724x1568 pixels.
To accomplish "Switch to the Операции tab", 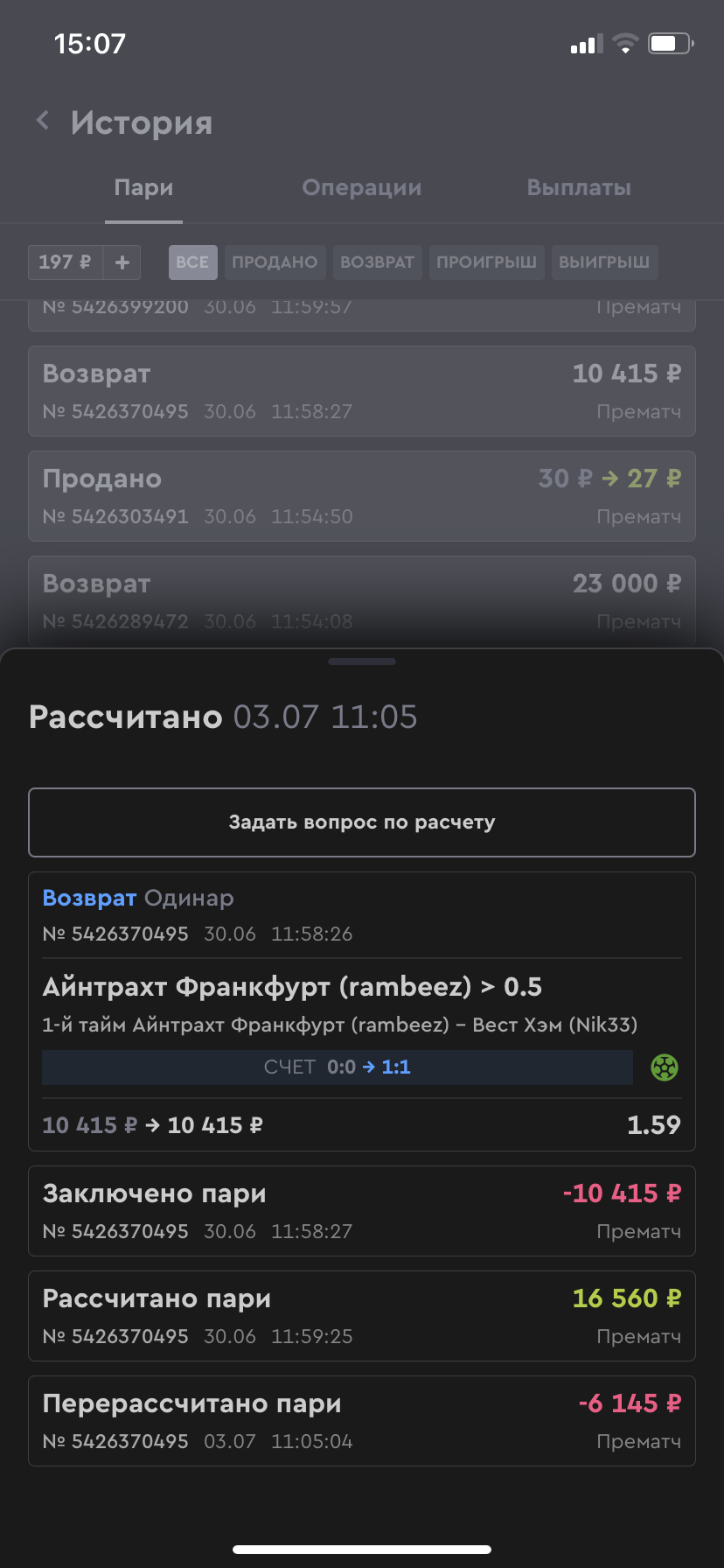I will [x=361, y=188].
